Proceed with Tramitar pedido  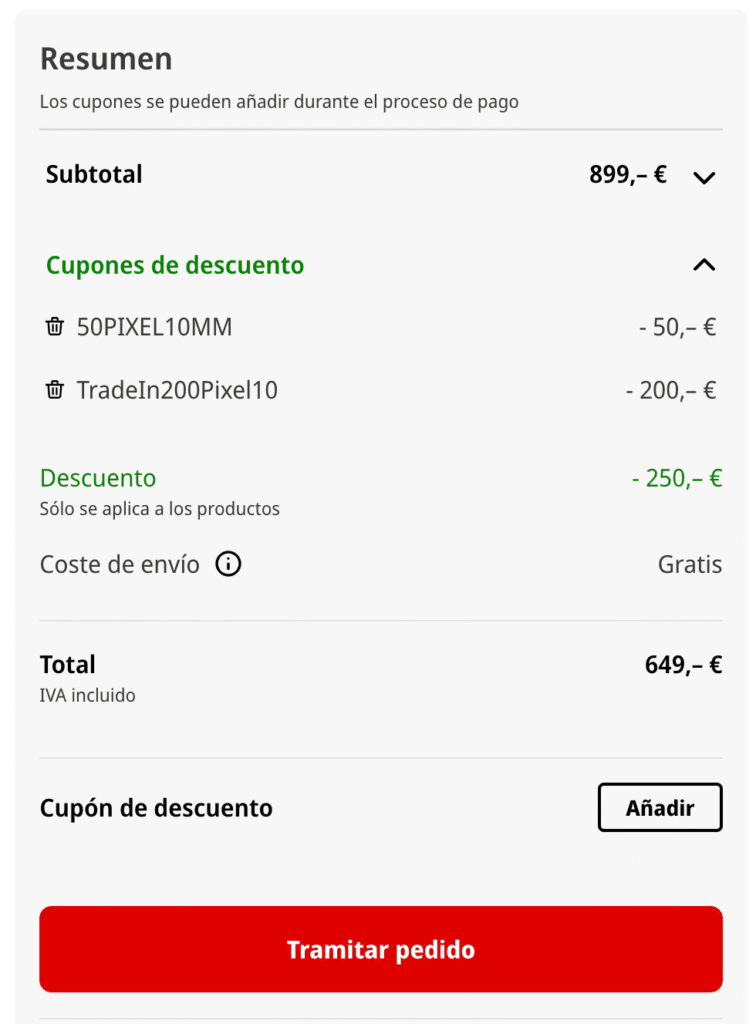click(380, 949)
